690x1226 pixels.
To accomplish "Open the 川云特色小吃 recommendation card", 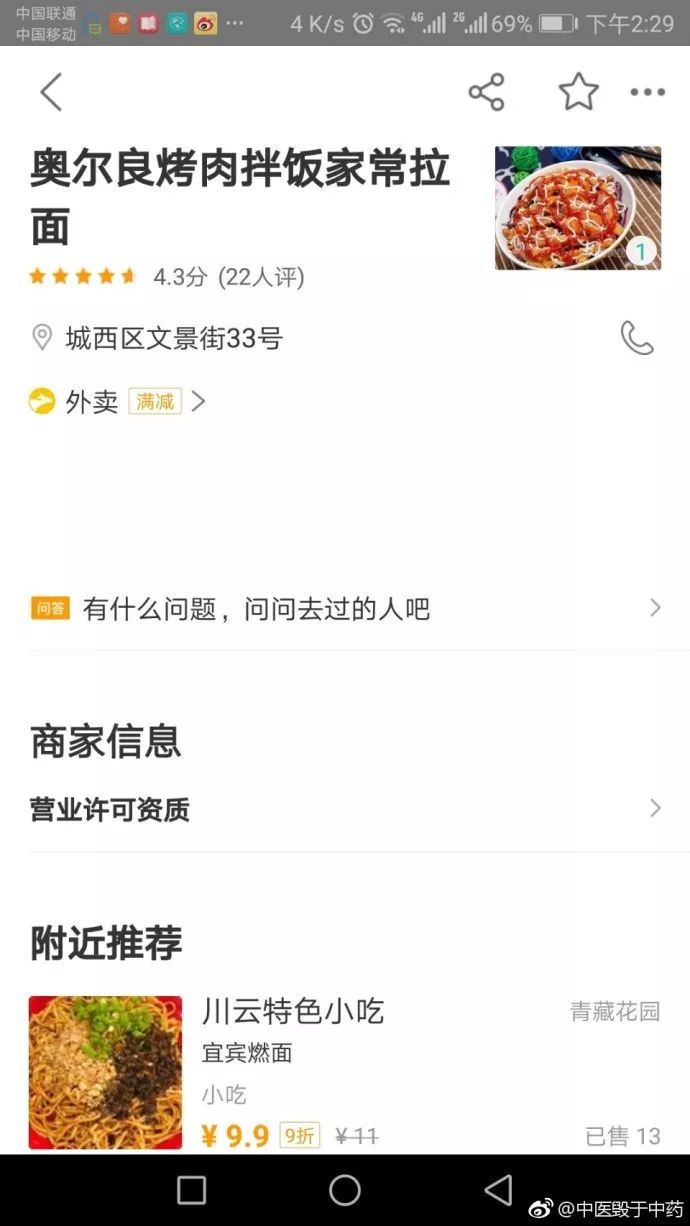I will click(x=345, y=1072).
